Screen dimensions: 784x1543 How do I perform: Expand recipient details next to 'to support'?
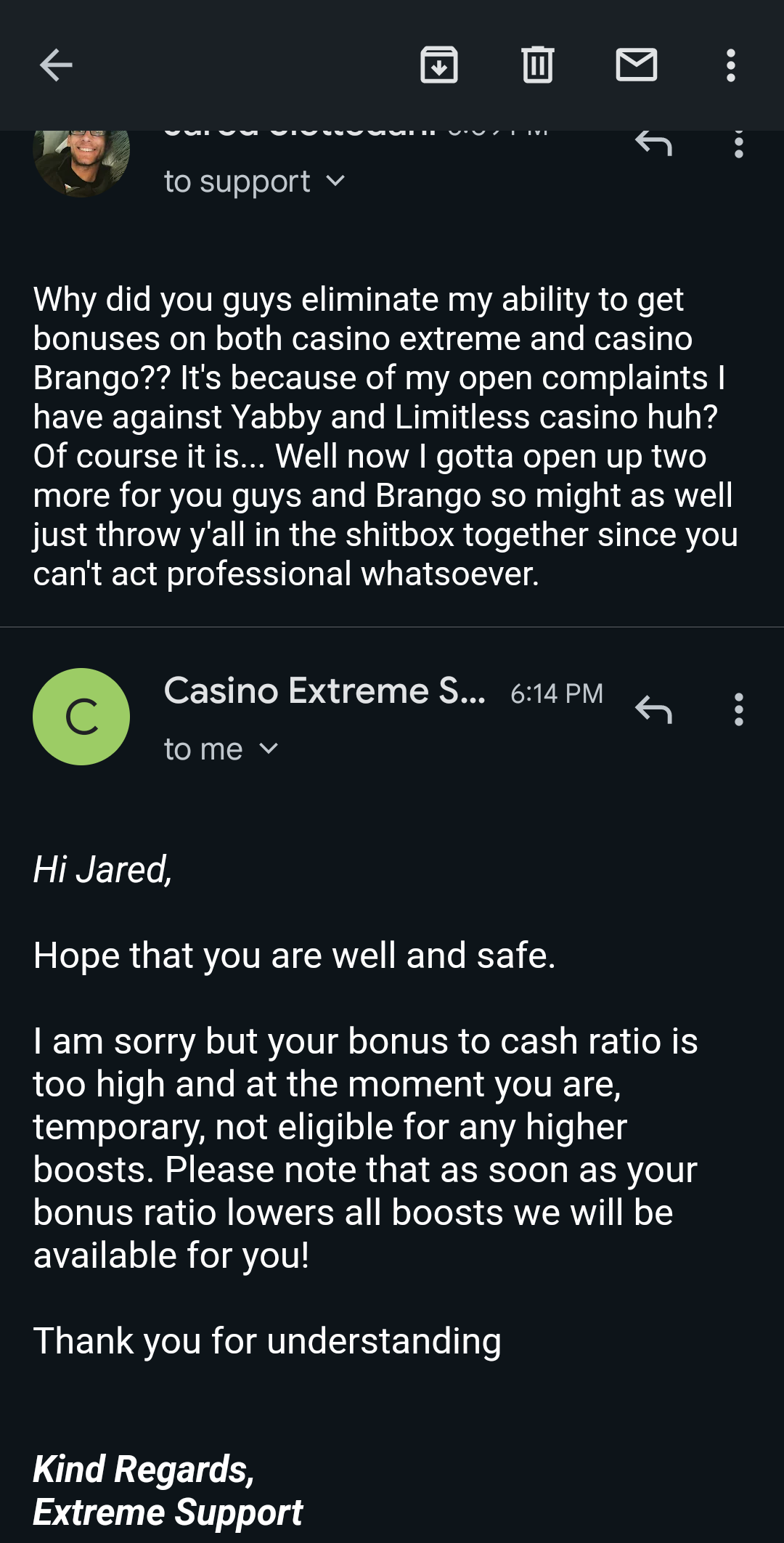coord(335,181)
